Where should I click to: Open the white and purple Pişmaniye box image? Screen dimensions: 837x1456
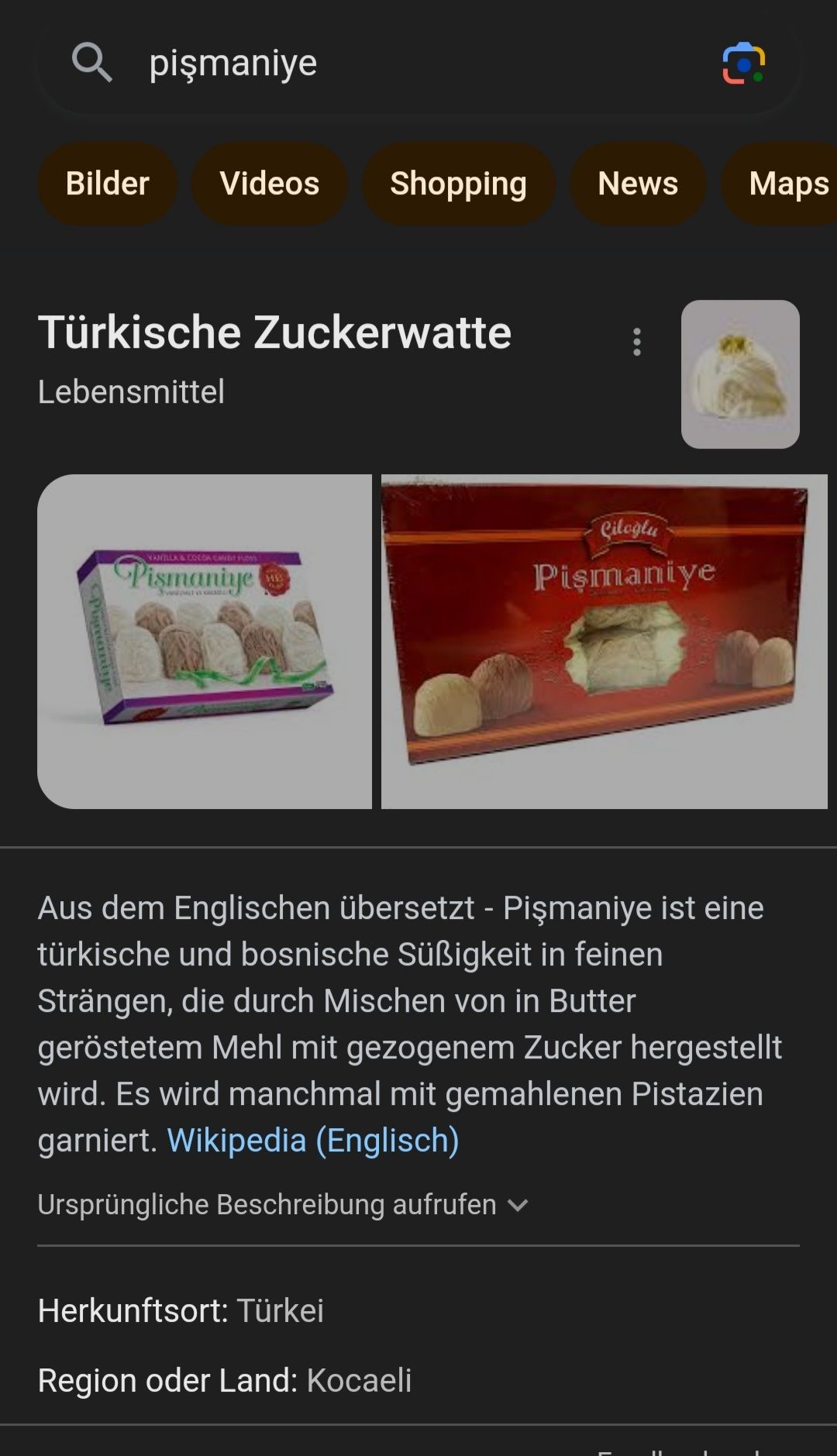(x=205, y=641)
